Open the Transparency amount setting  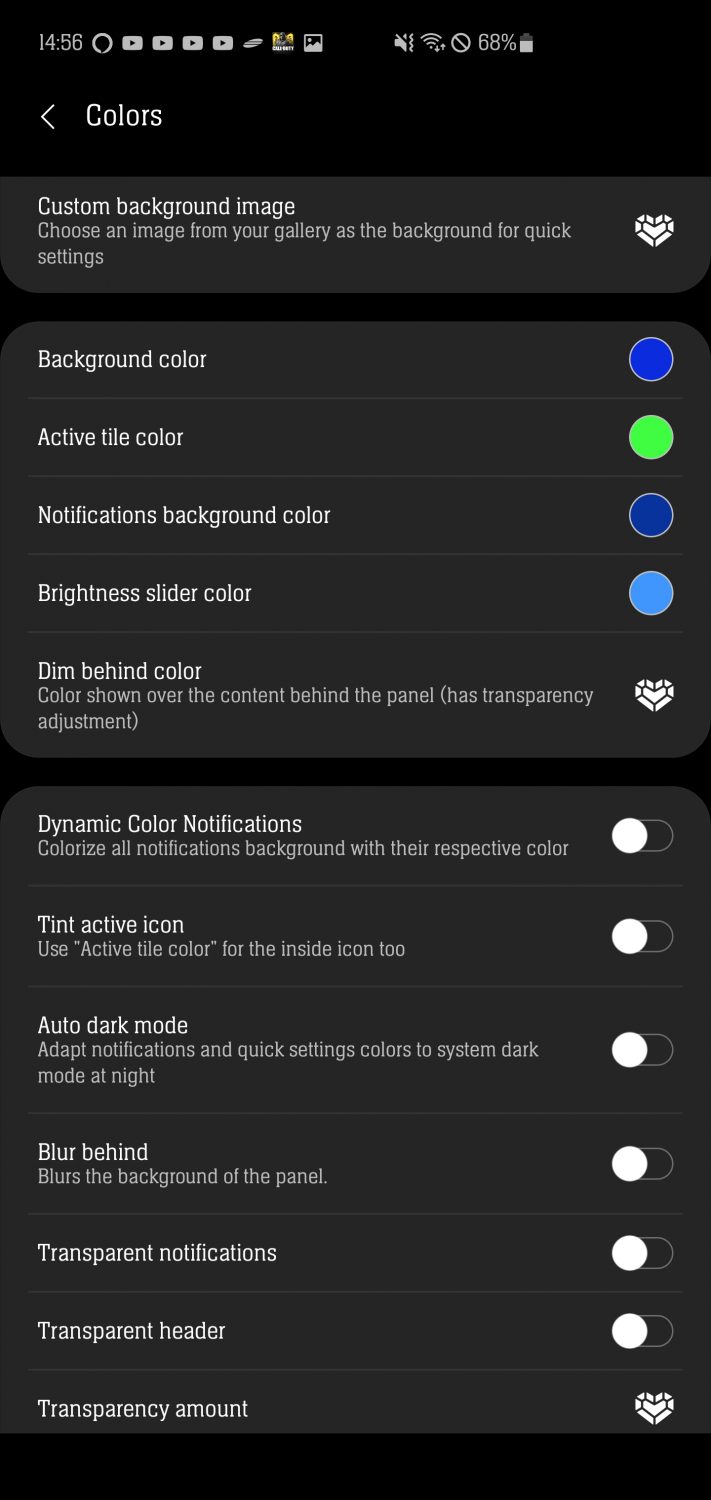click(355, 1408)
